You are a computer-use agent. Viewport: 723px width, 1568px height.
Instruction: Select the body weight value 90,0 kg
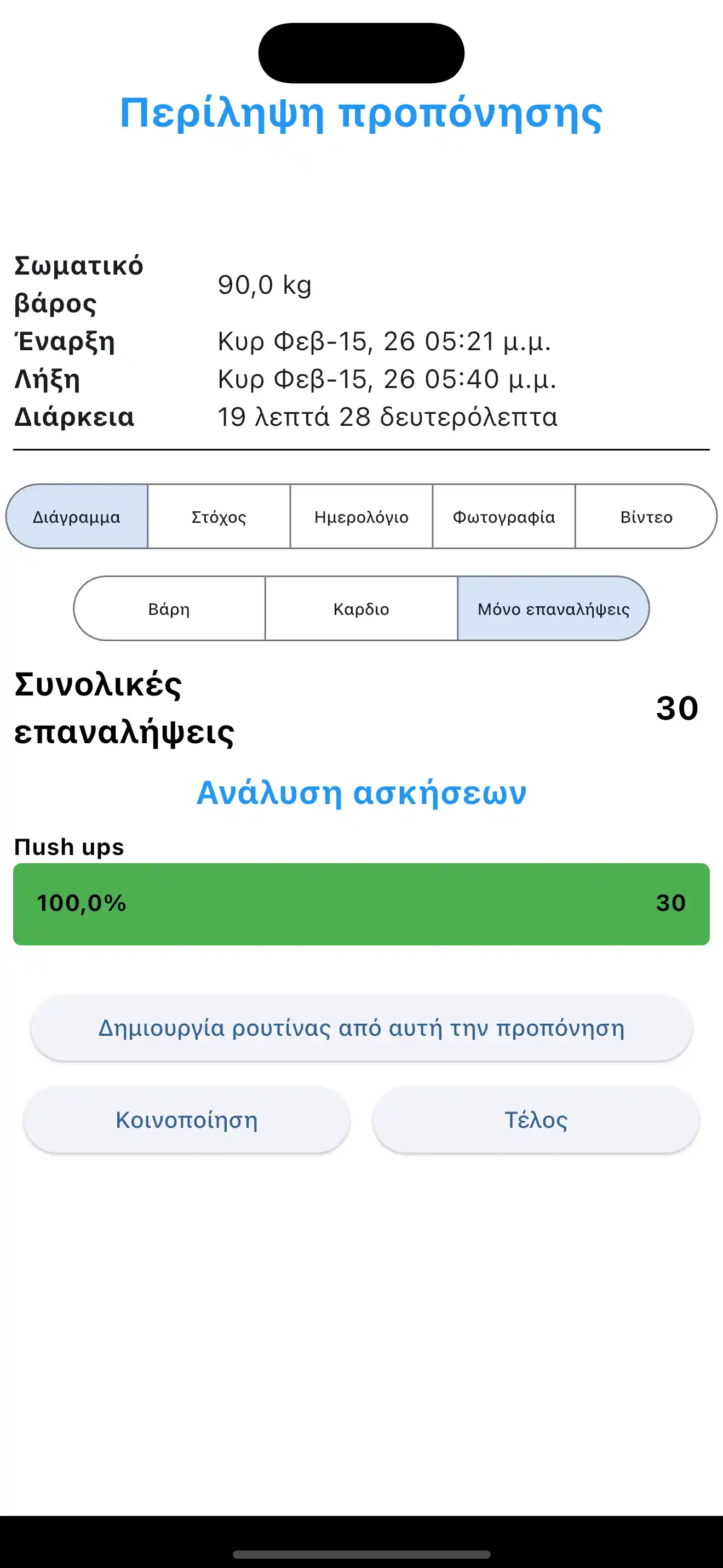coord(265,285)
